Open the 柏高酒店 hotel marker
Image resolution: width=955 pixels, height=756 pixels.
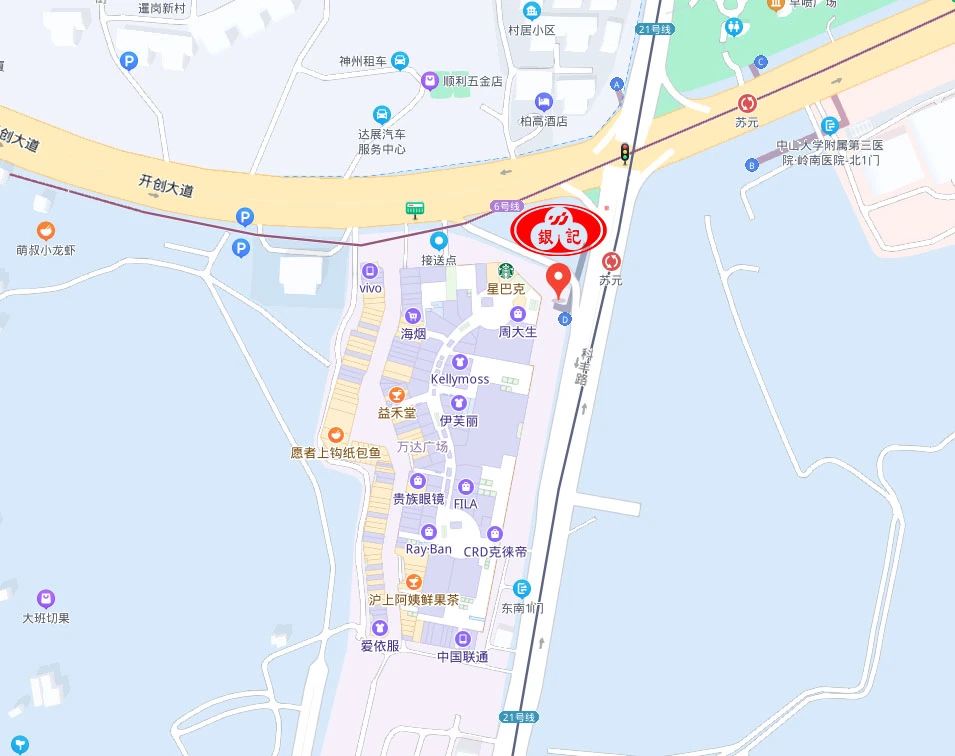click(543, 102)
